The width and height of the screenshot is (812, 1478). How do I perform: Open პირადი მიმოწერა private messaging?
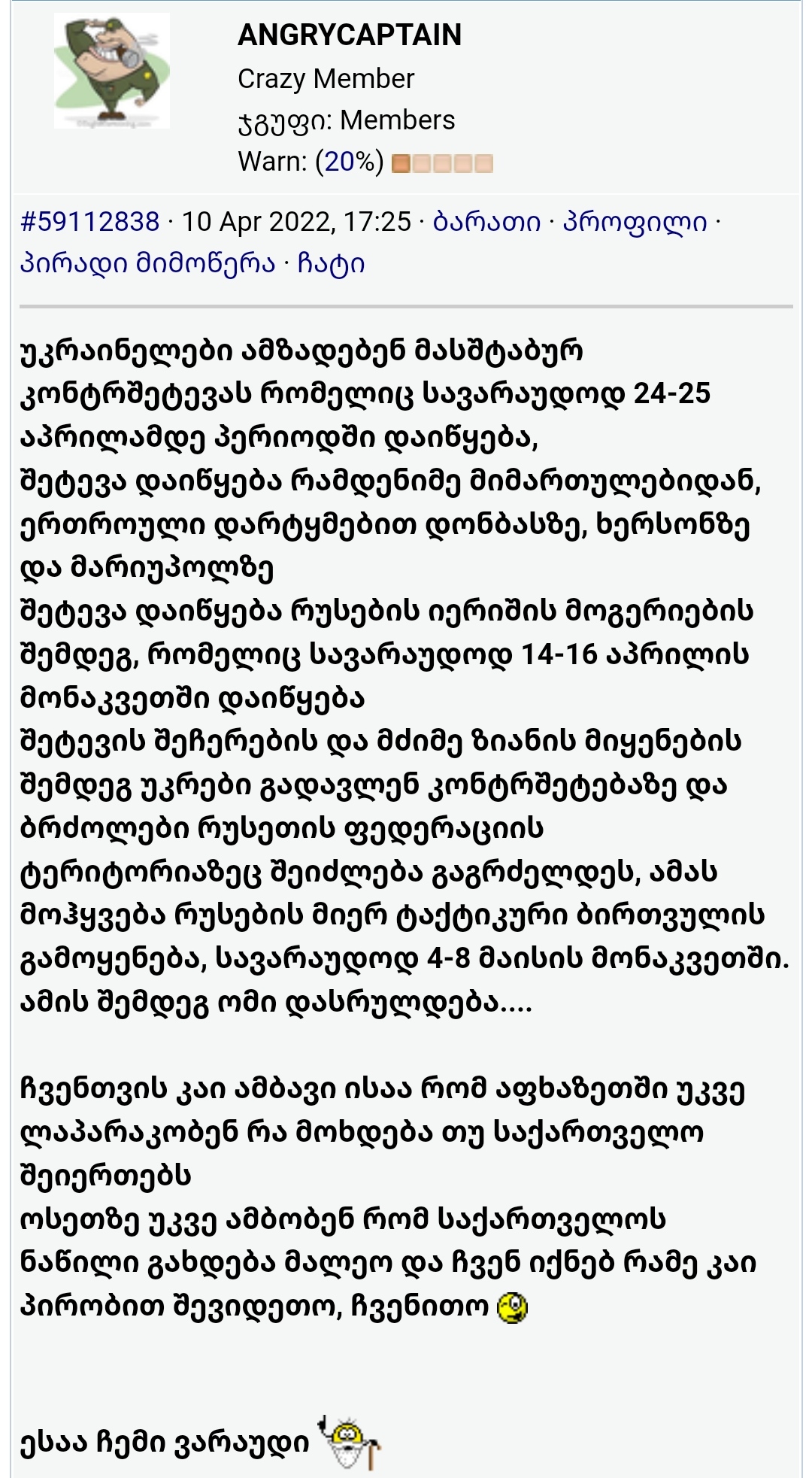[147, 263]
